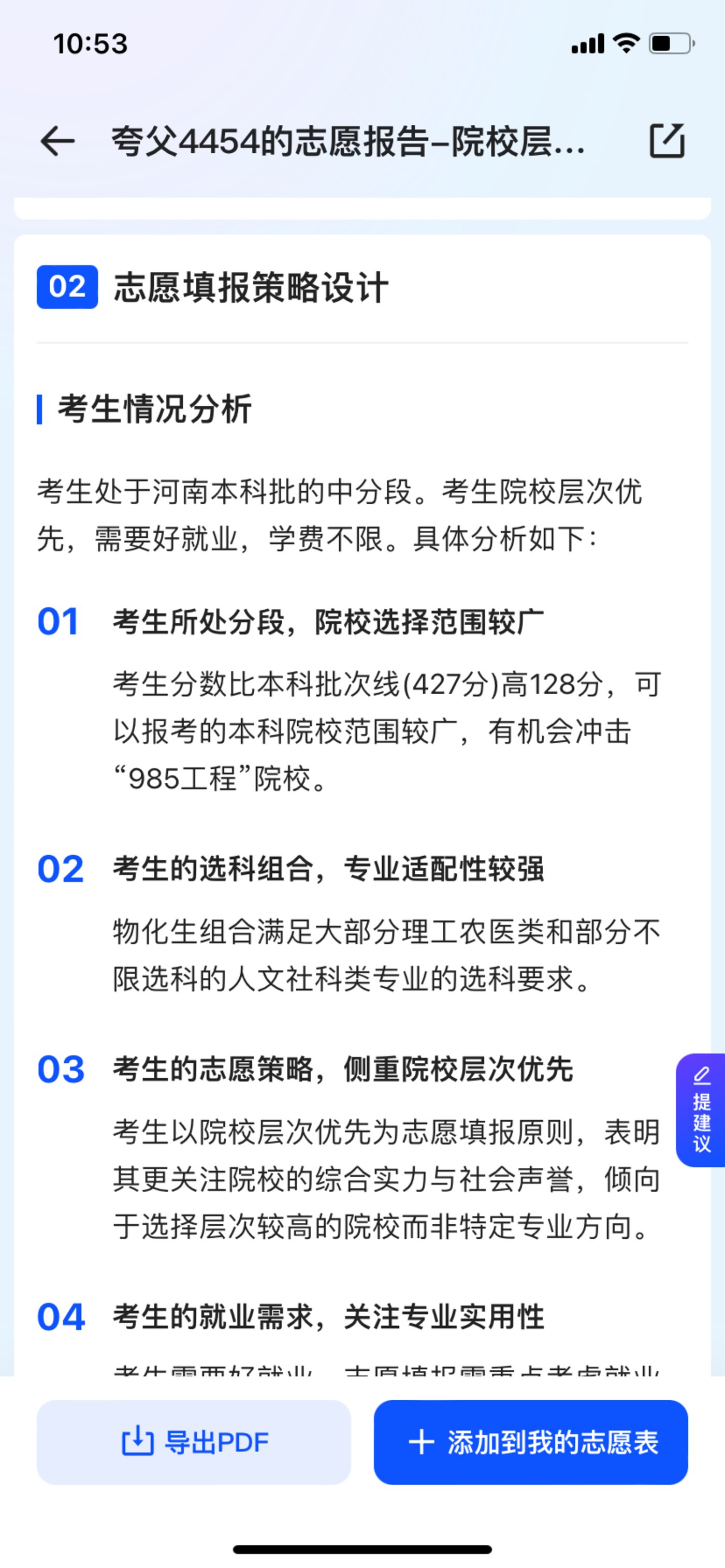Screen dimensions: 725x1568
Task: Share the volunteer report
Action: pos(667,141)
